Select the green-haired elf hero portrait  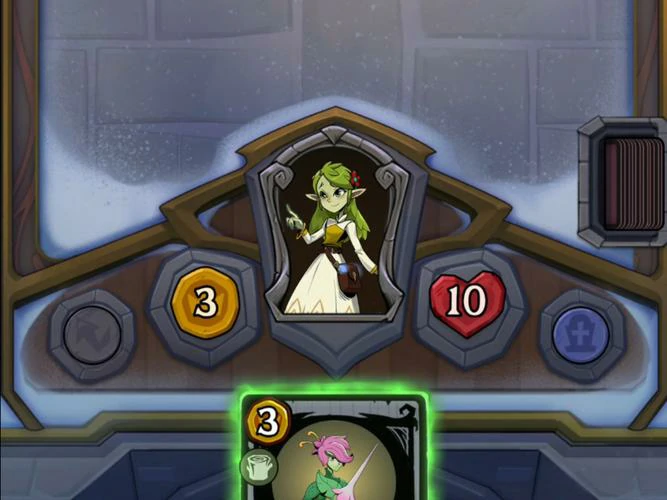pos(331,236)
